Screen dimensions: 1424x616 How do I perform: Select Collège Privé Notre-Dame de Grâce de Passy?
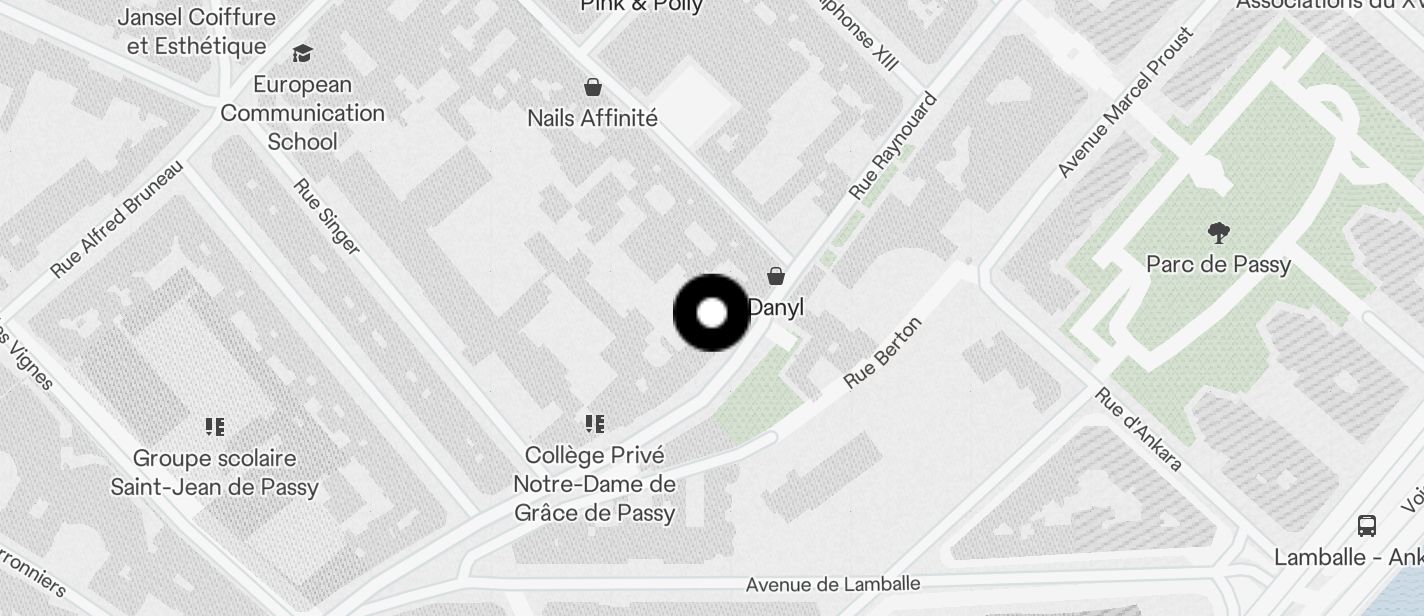[595, 425]
